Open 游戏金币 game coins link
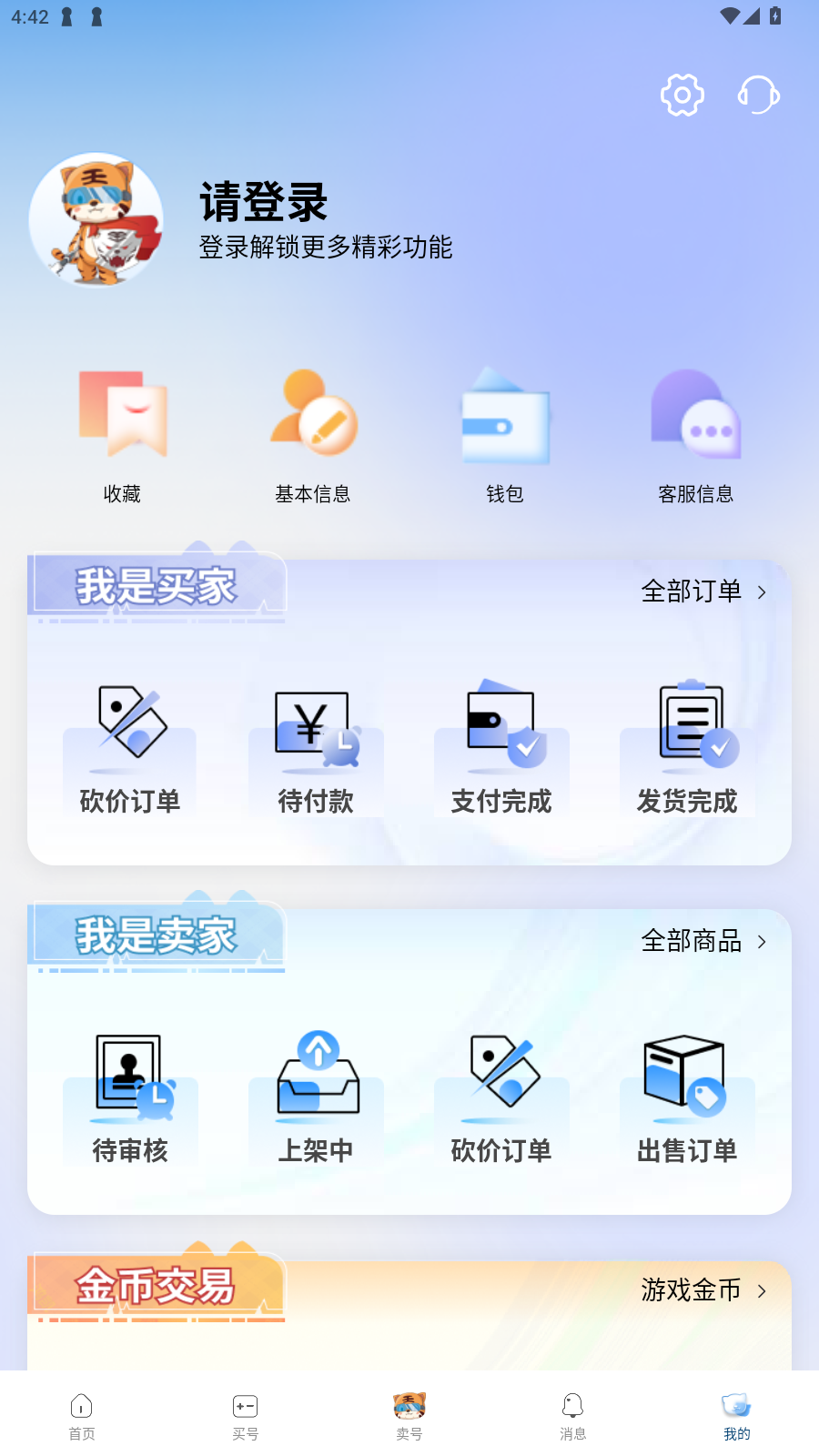The width and height of the screenshot is (819, 1456). tap(703, 1290)
